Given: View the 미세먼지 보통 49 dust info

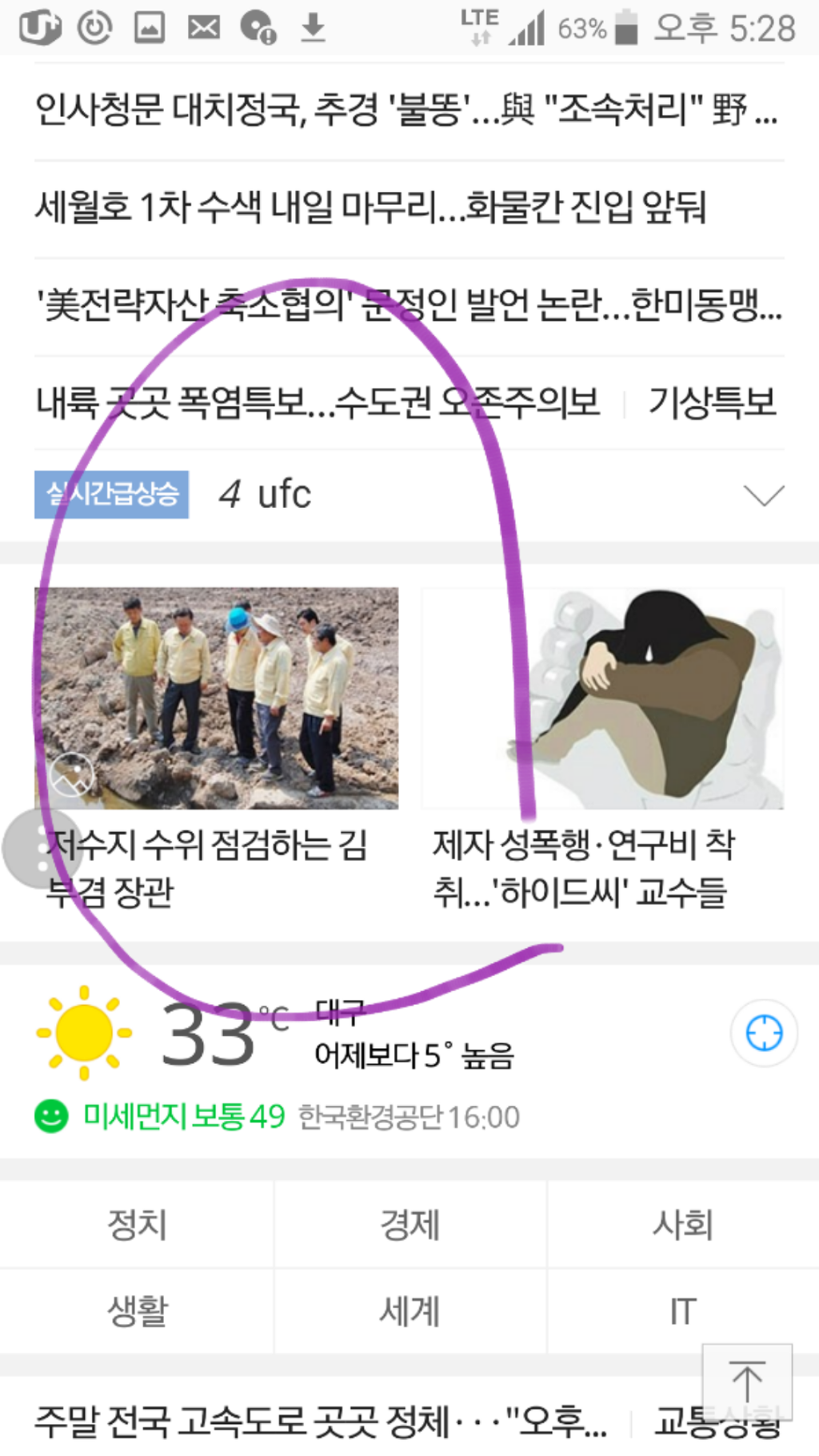Looking at the screenshot, I should (184, 1116).
